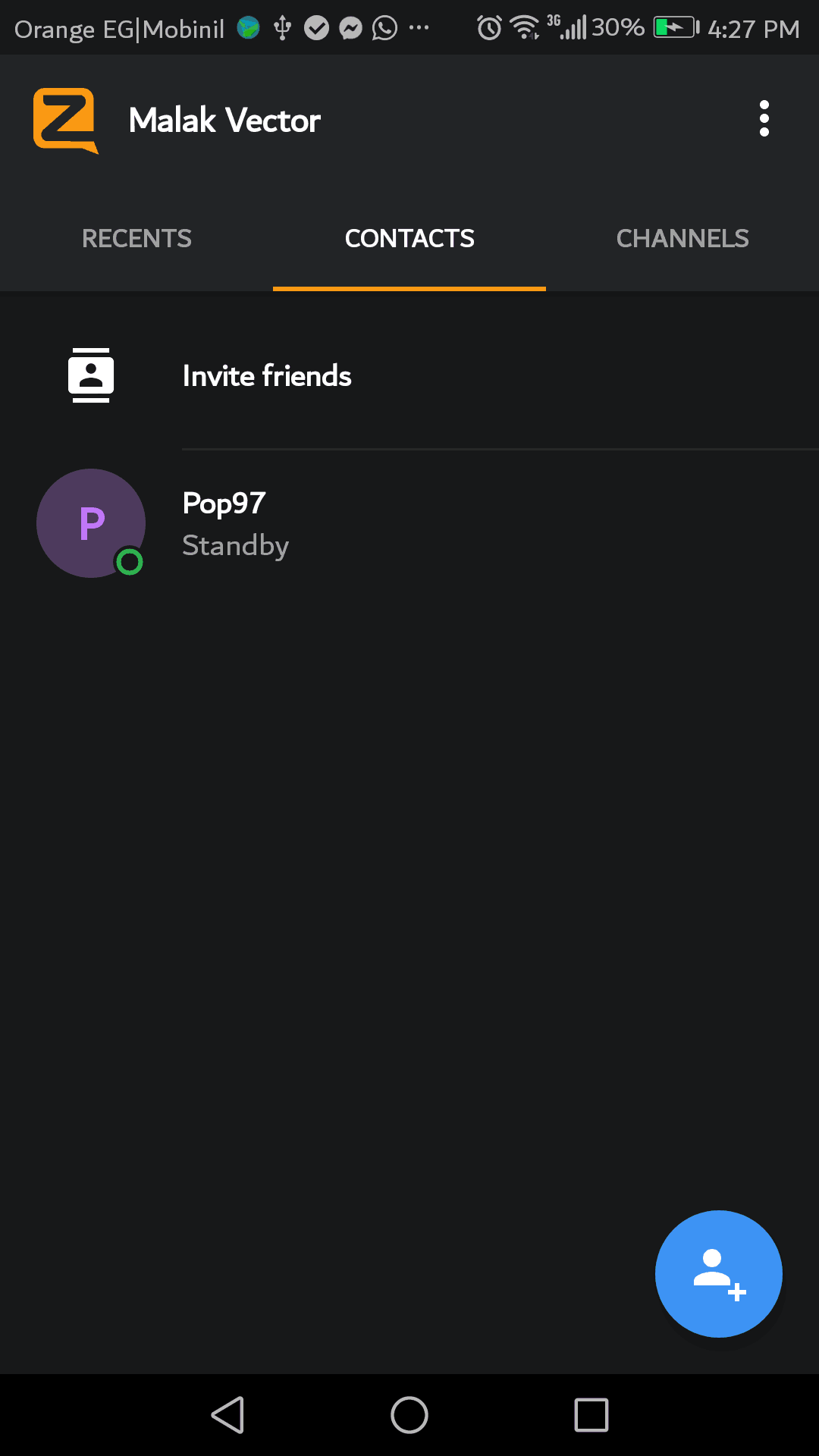Open the three-dot overflow menu
This screenshot has width=819, height=1456.
(764, 119)
